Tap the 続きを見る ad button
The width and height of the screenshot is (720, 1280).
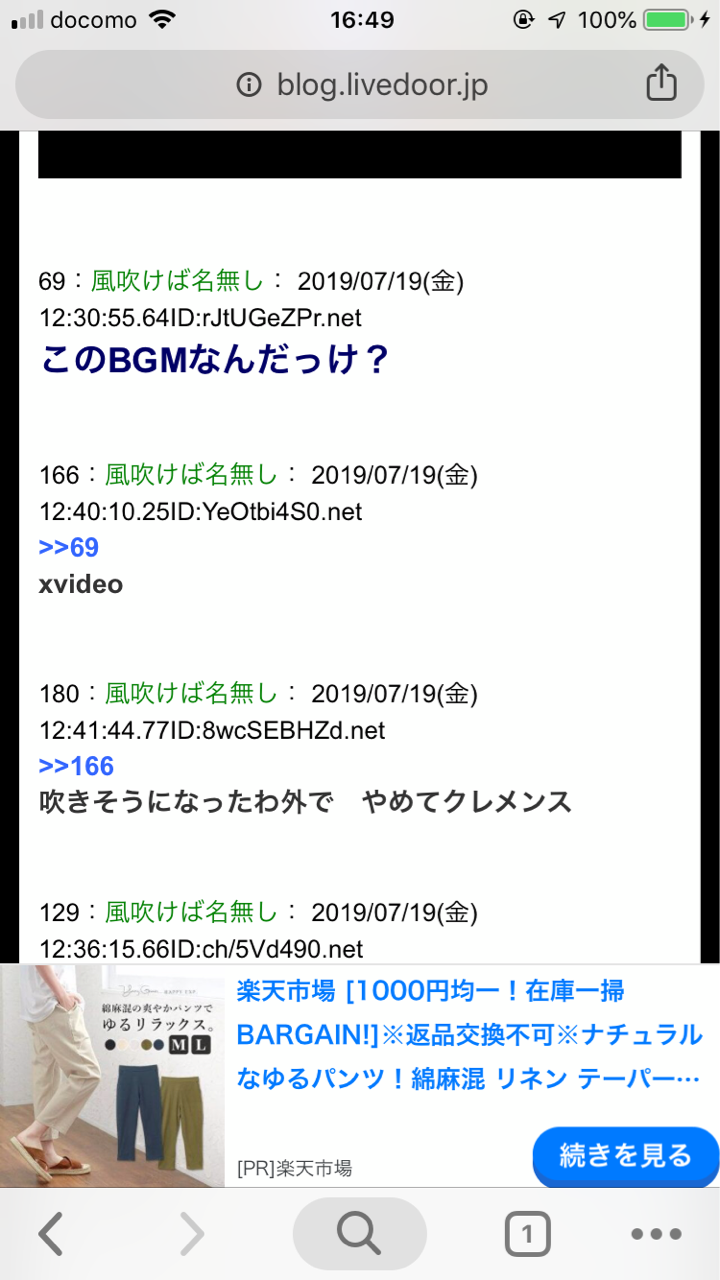(625, 1156)
